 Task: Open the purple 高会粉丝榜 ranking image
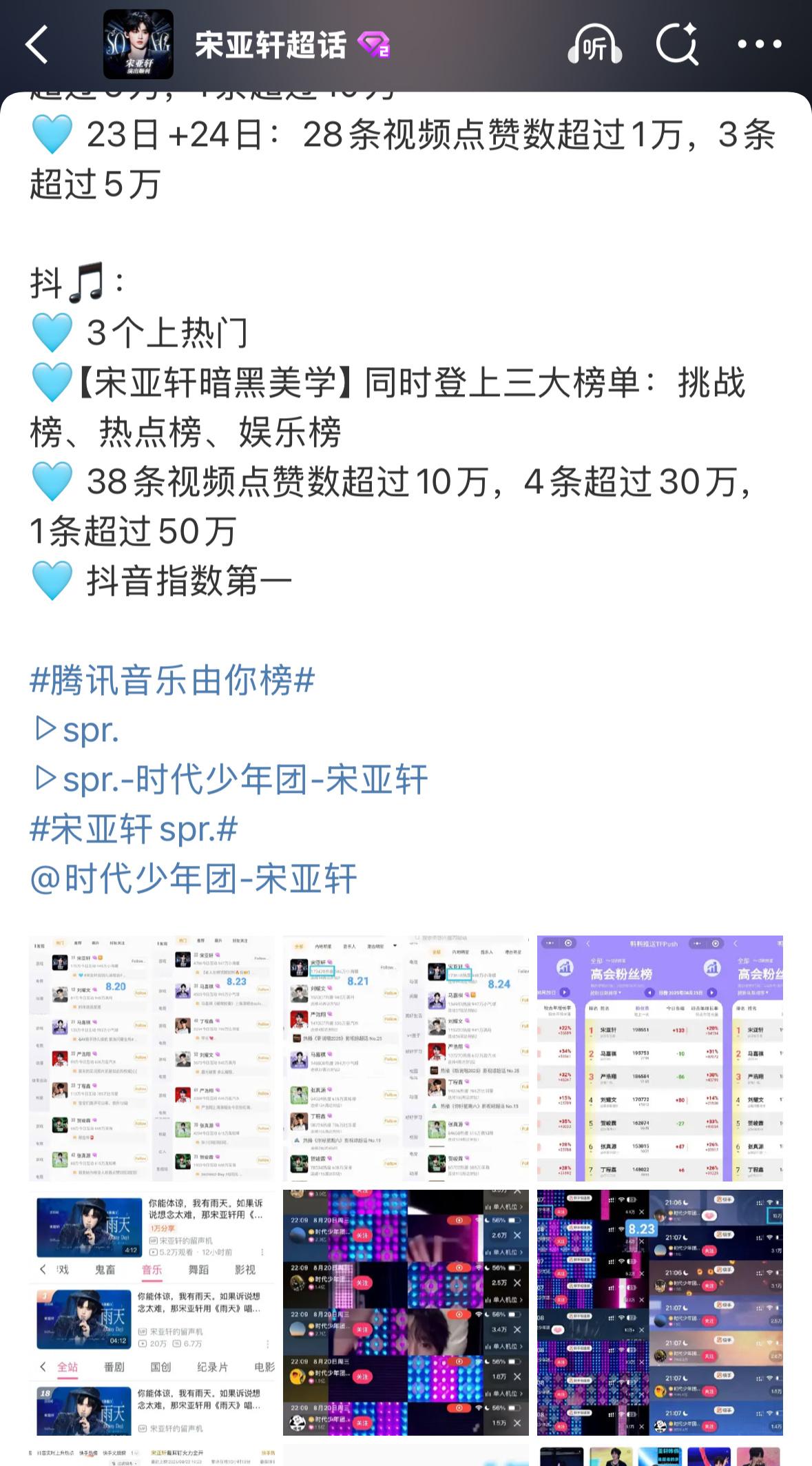pyautogui.click(x=660, y=1058)
